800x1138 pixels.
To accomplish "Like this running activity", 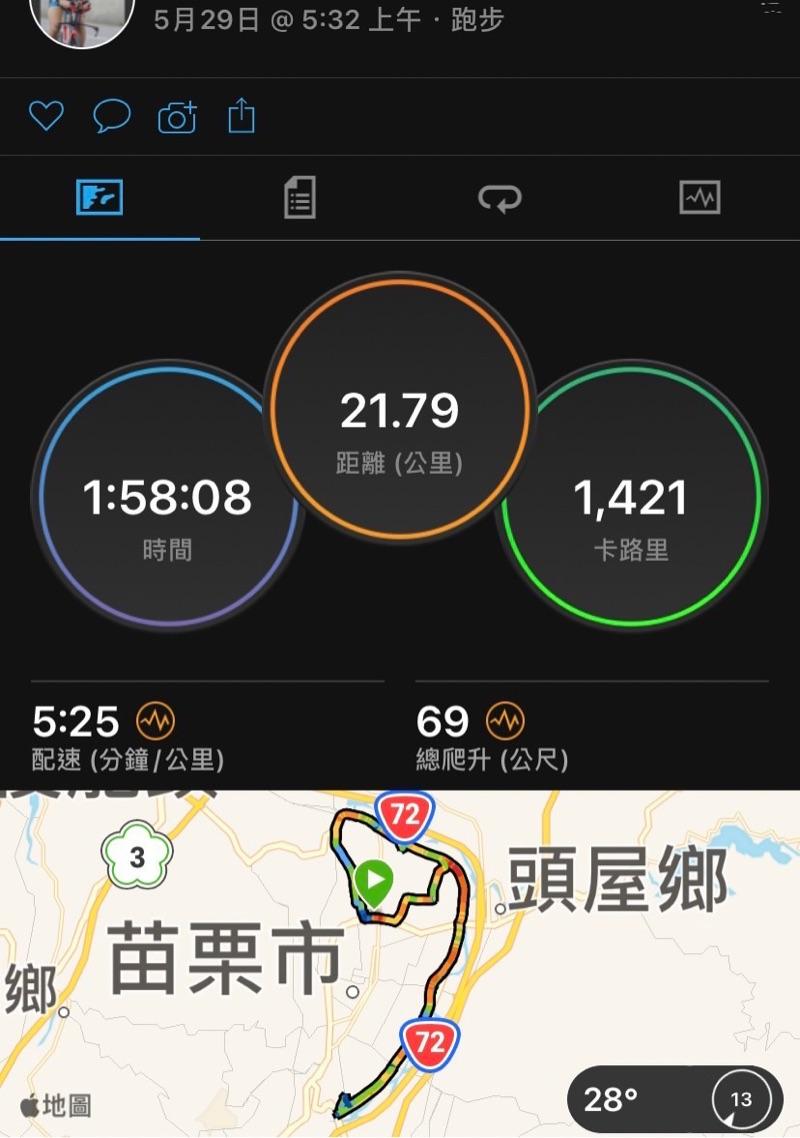I will click(46, 117).
